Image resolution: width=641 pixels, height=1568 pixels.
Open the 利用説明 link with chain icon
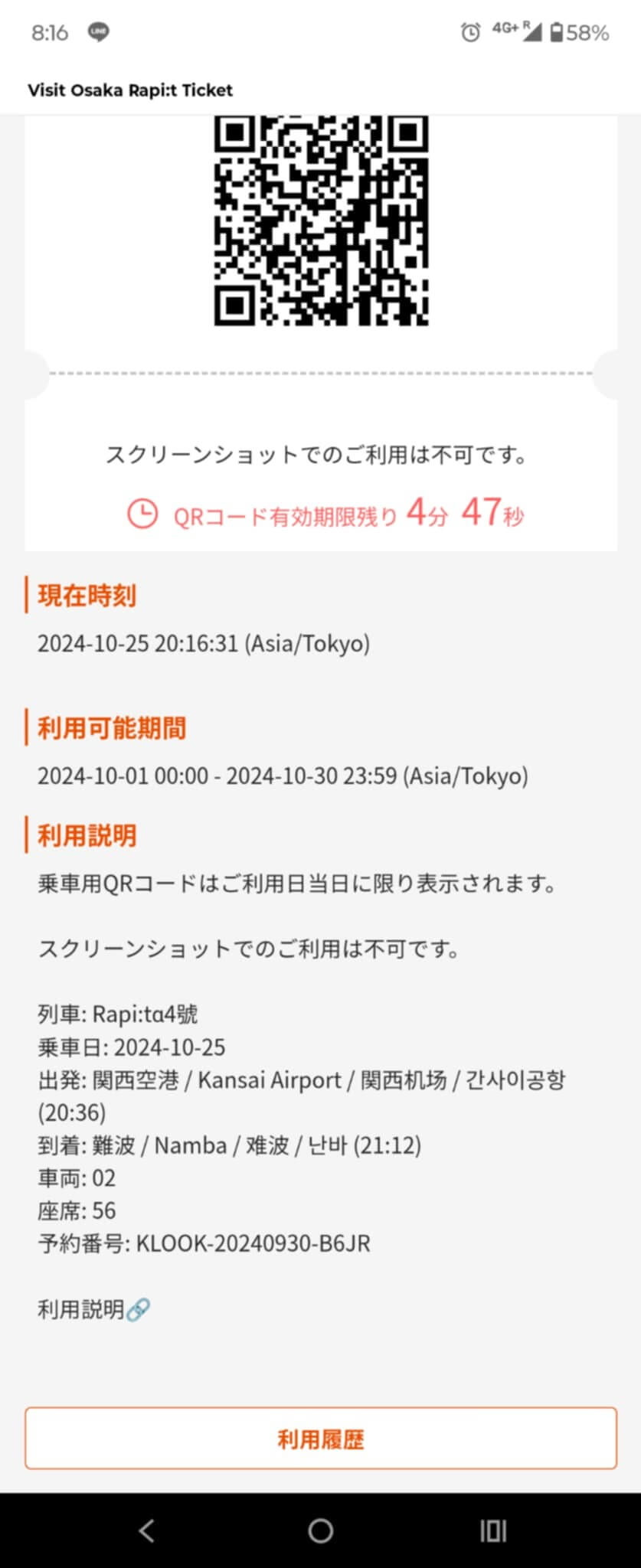tap(93, 1309)
